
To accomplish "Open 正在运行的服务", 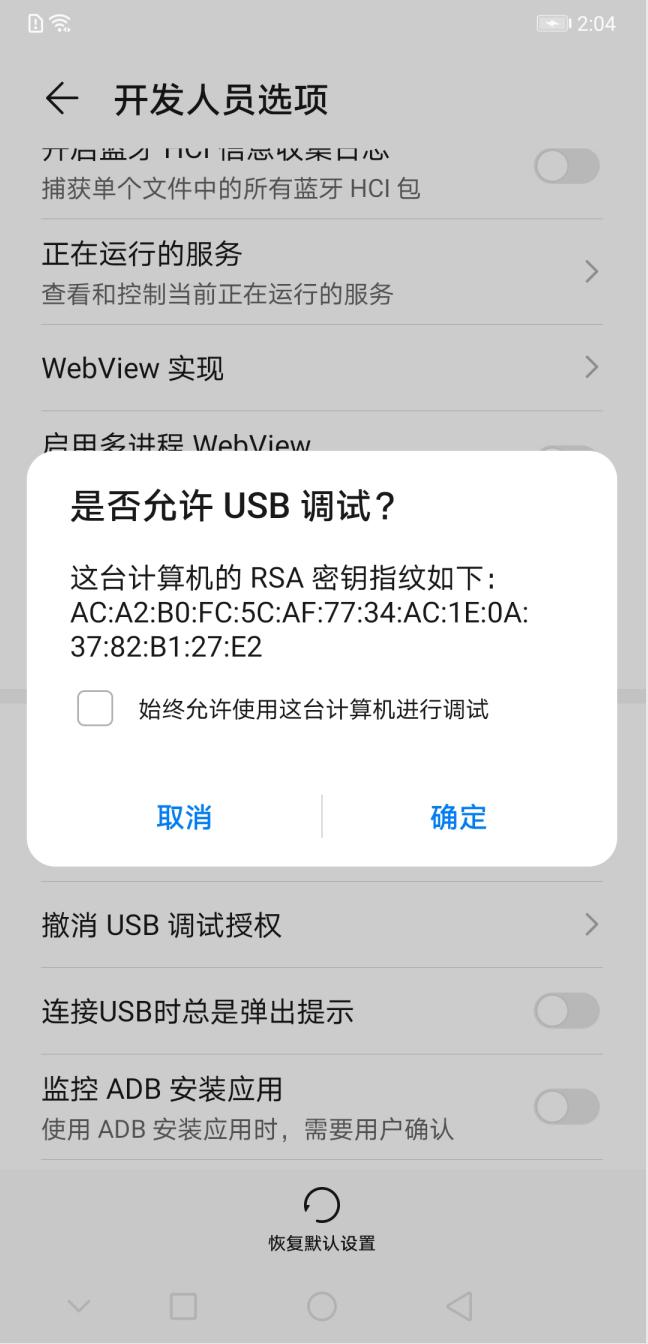I will pyautogui.click(x=320, y=272).
